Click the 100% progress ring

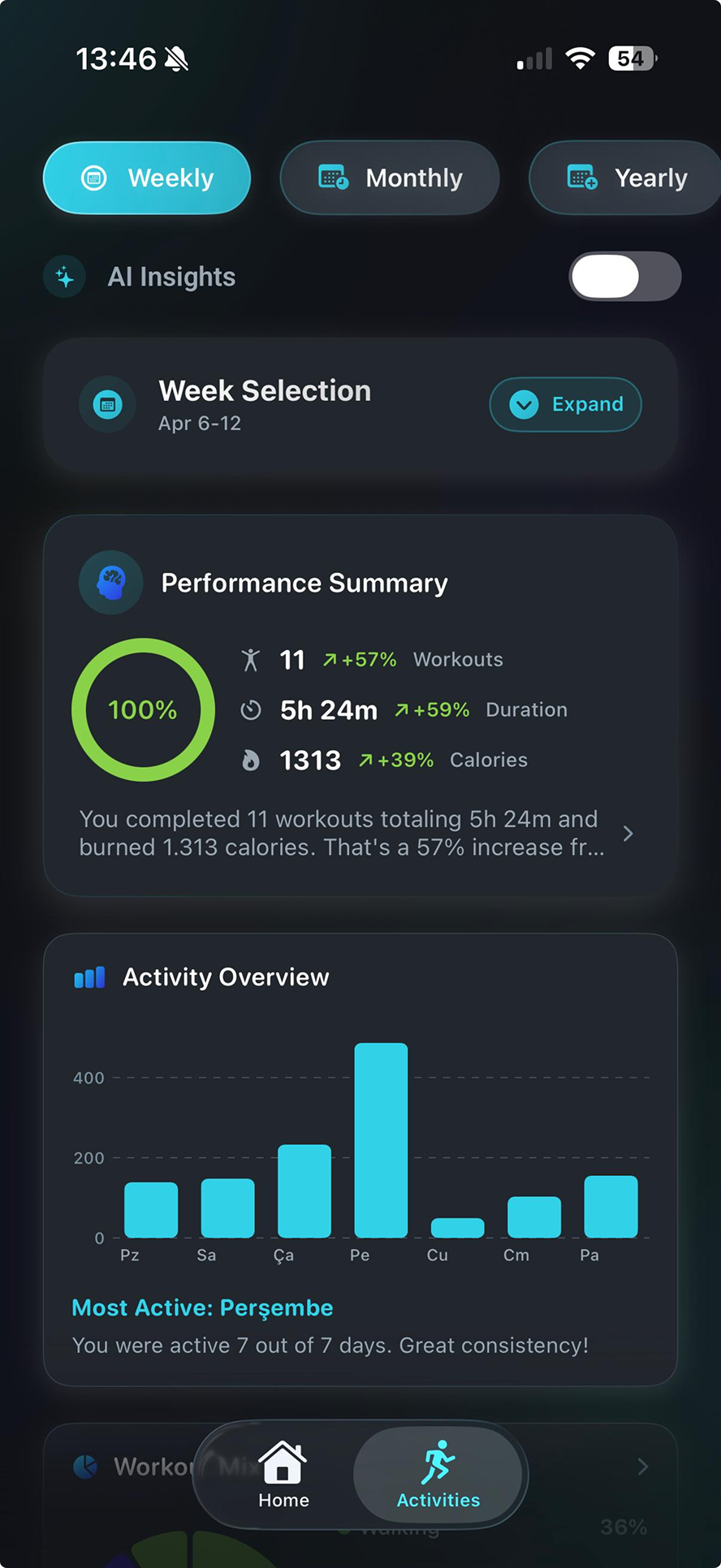[143, 709]
